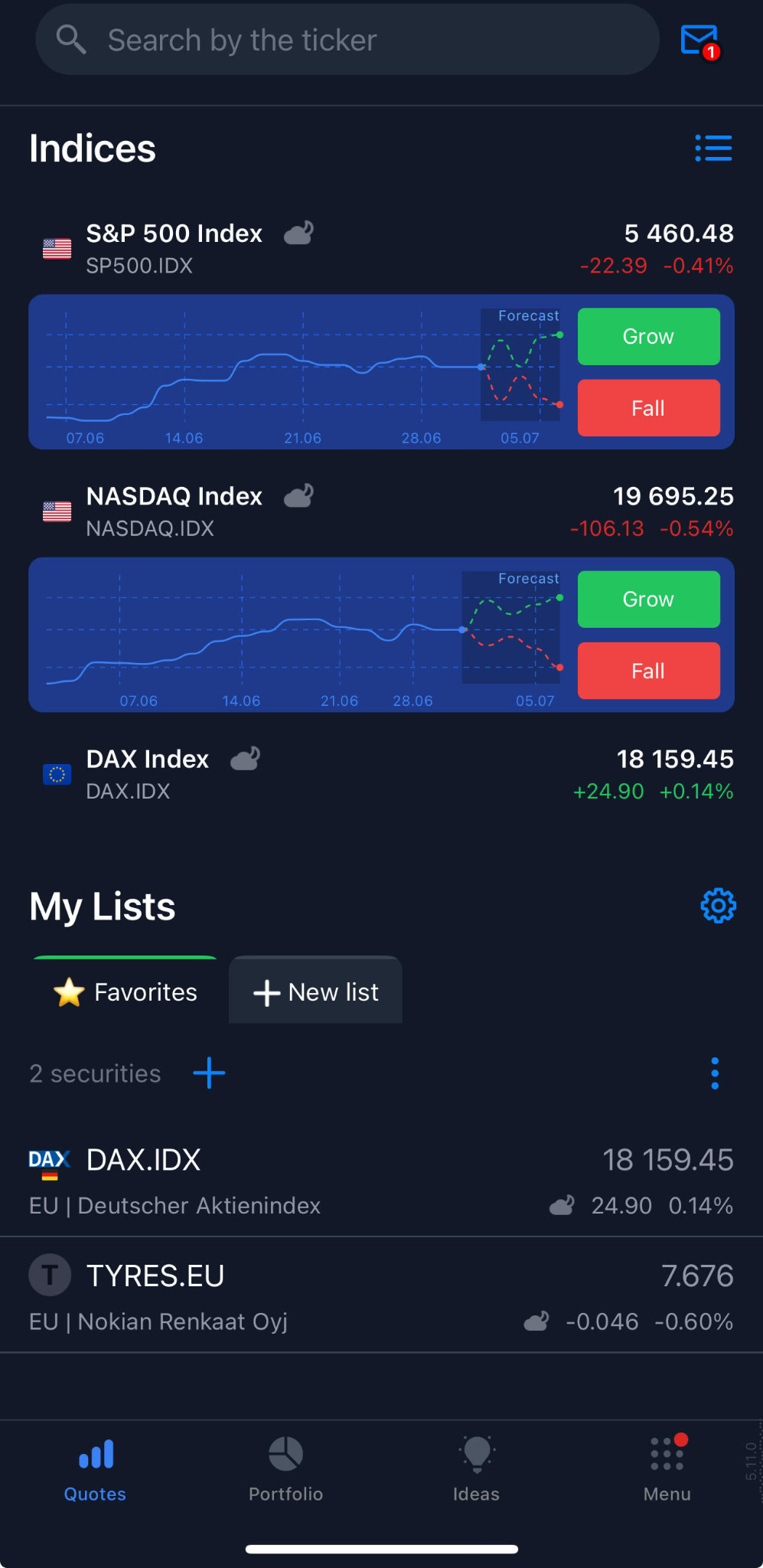Open My Lists settings gear
This screenshot has height=1568, width=763.
click(x=718, y=906)
